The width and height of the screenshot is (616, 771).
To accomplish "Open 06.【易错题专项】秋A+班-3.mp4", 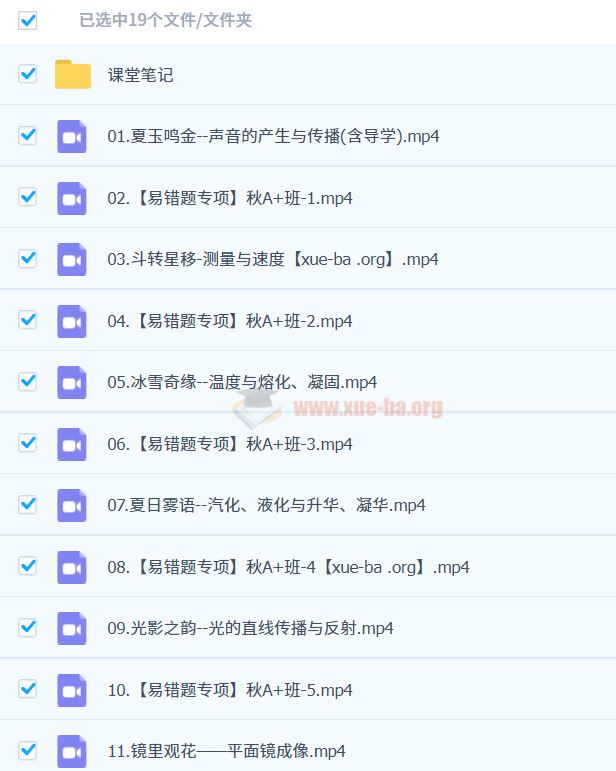I will click(x=229, y=444).
